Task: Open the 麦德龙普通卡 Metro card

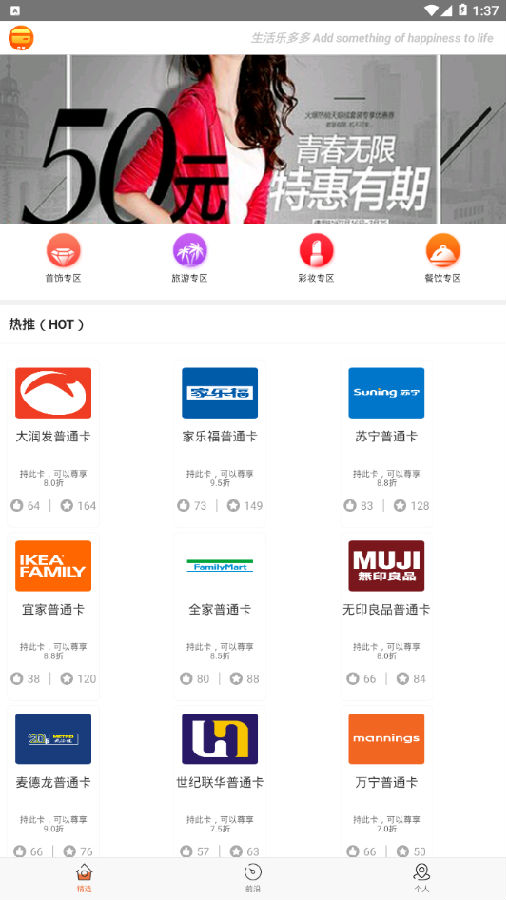Action: click(x=53, y=782)
